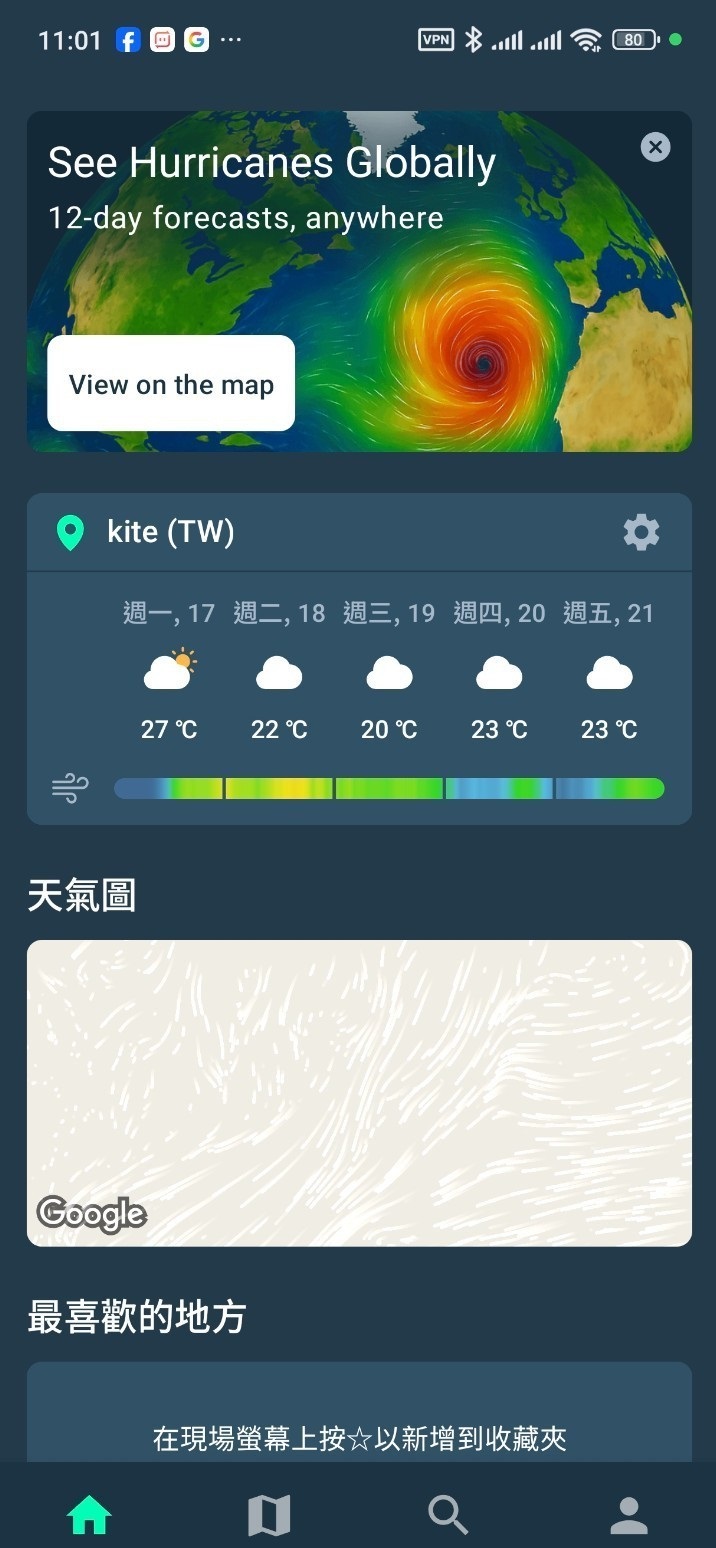Tap View on the map button
This screenshot has width=716, height=1548.
(171, 384)
